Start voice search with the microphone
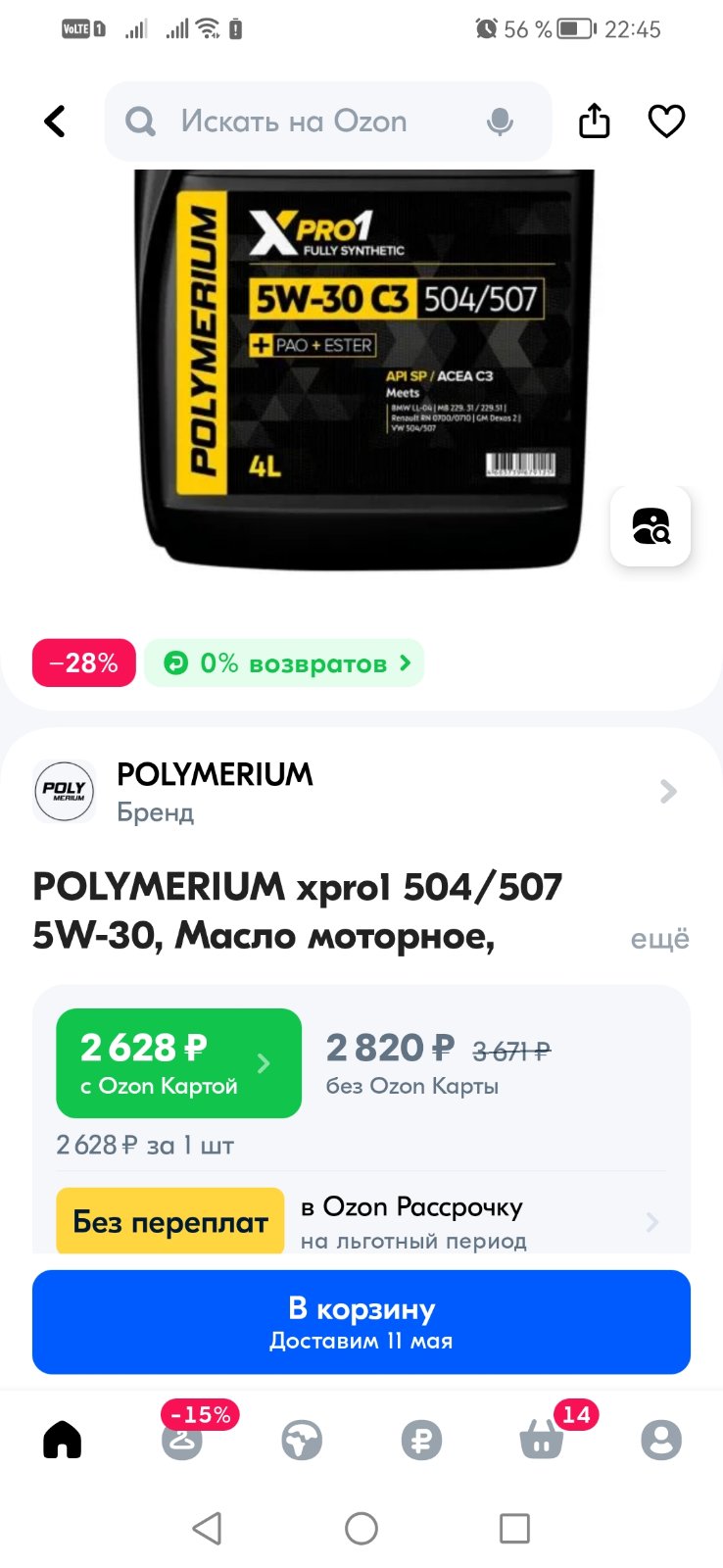 coord(500,122)
